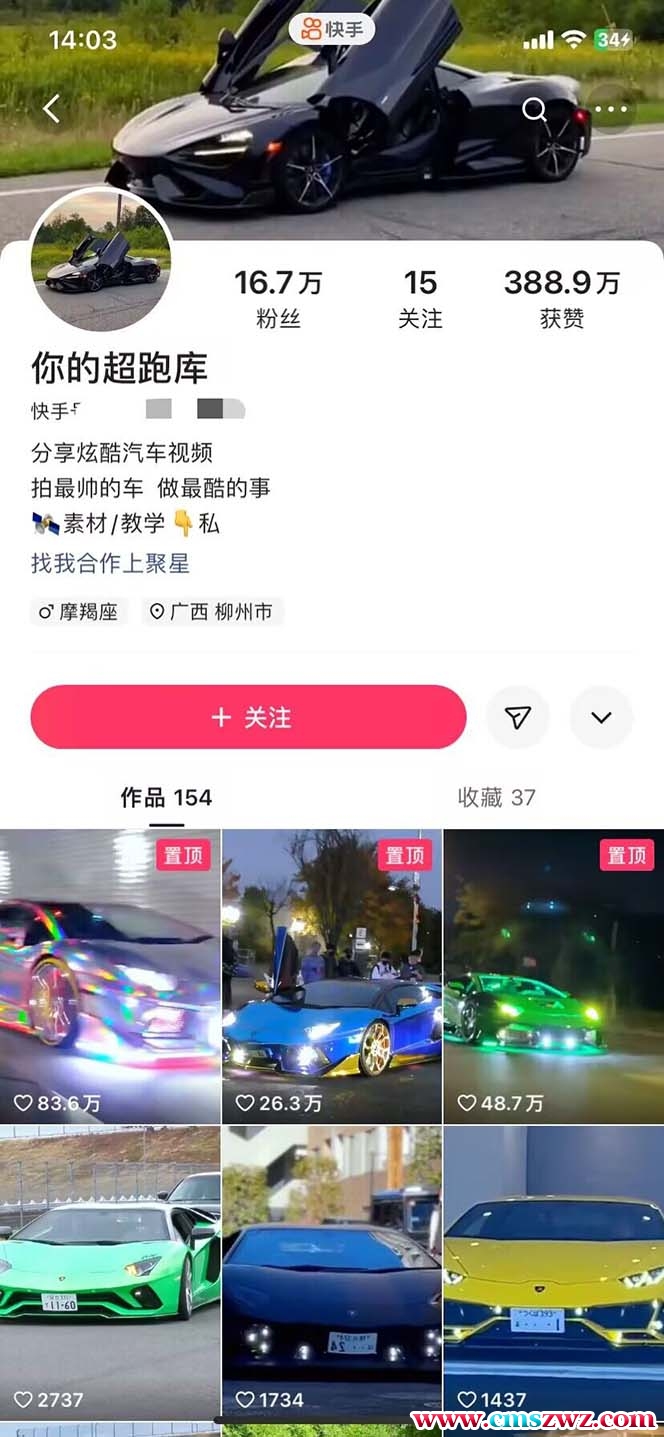
Task: Open the pinned video with 48.7万 likes
Action: pos(553,975)
